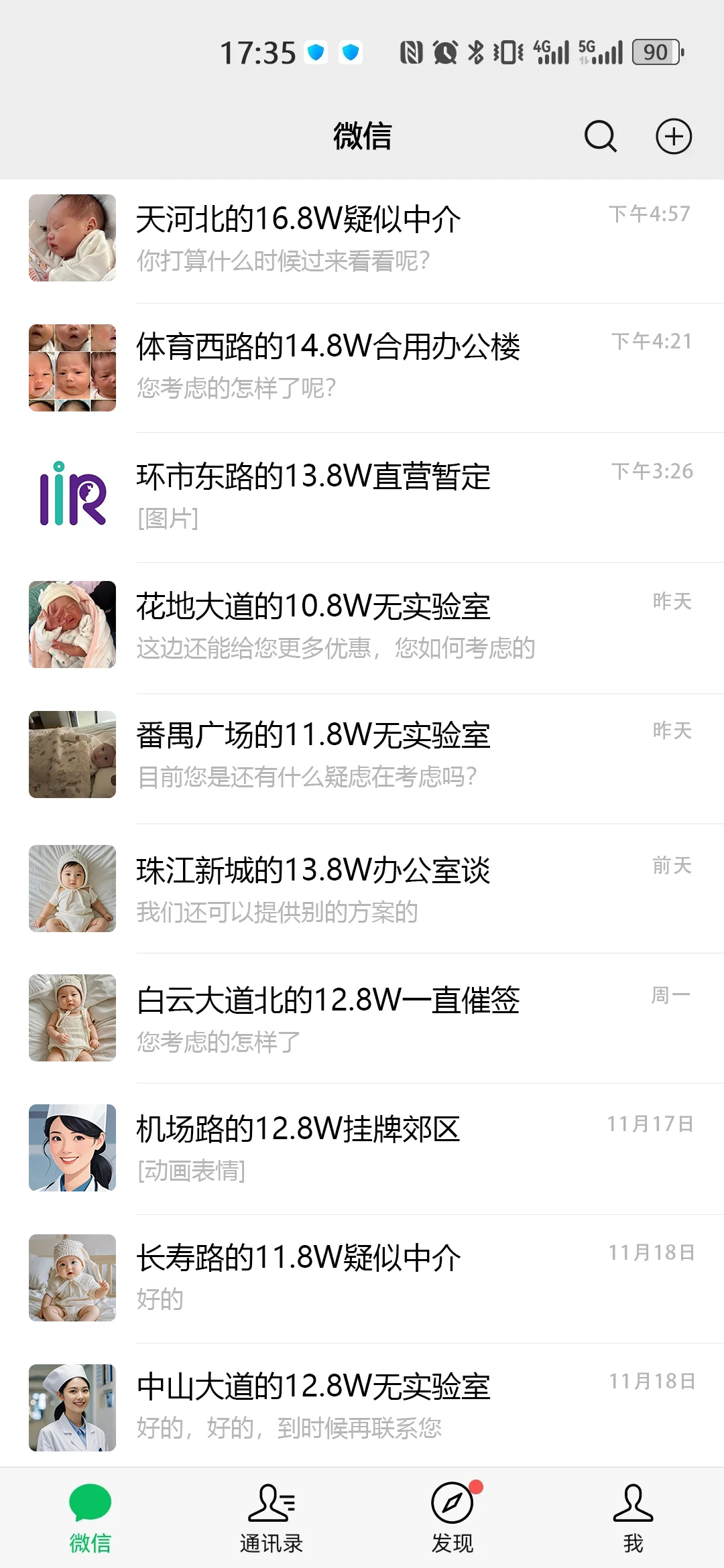Open chat 白云大道北的12.8W一直催签
This screenshot has height=1568, width=724.
pos(362,1019)
